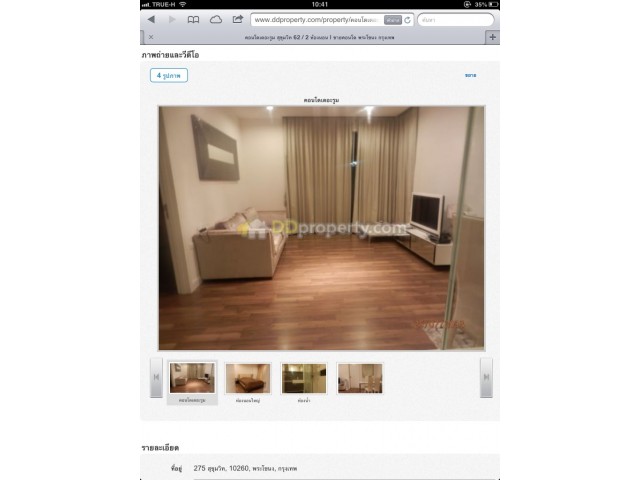Image resolution: width=640 pixels, height=480 pixels.
Task: View the bedroom thumbnail photo
Action: [248, 378]
